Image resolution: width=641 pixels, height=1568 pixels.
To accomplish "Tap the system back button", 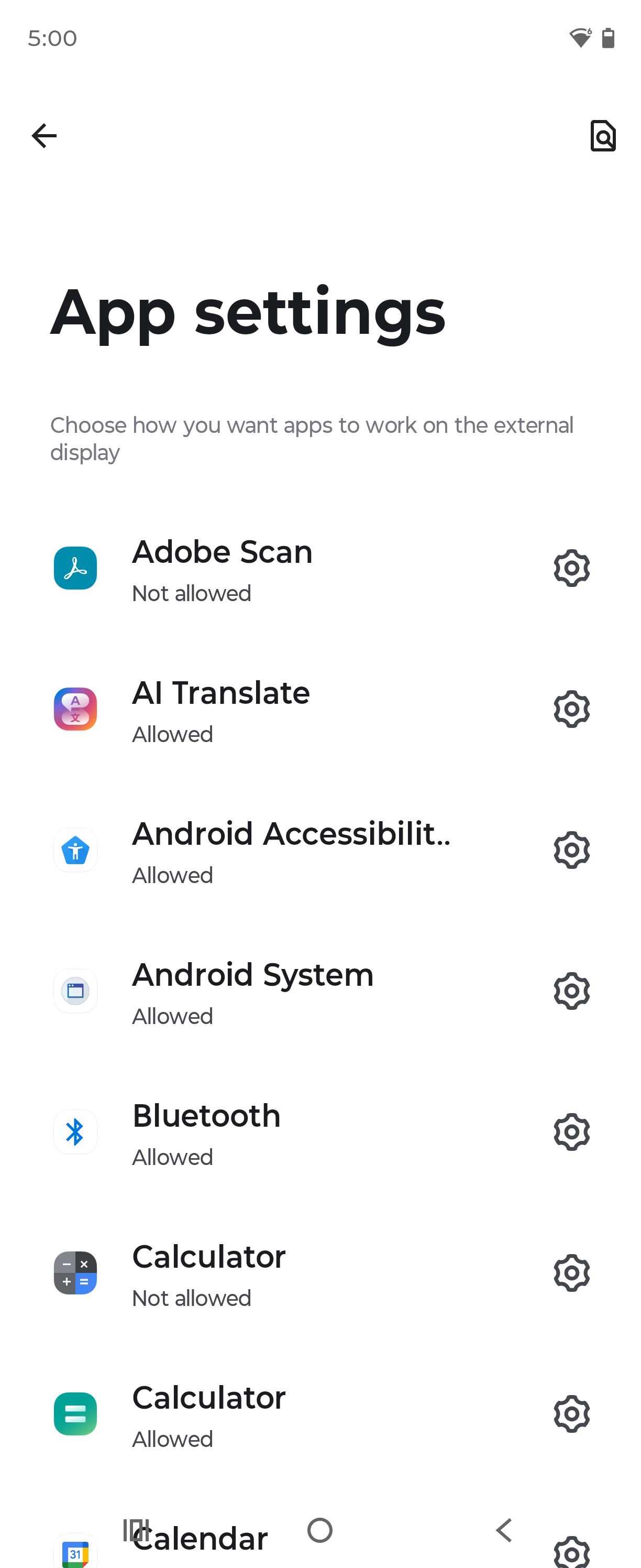I will pos(504,1530).
